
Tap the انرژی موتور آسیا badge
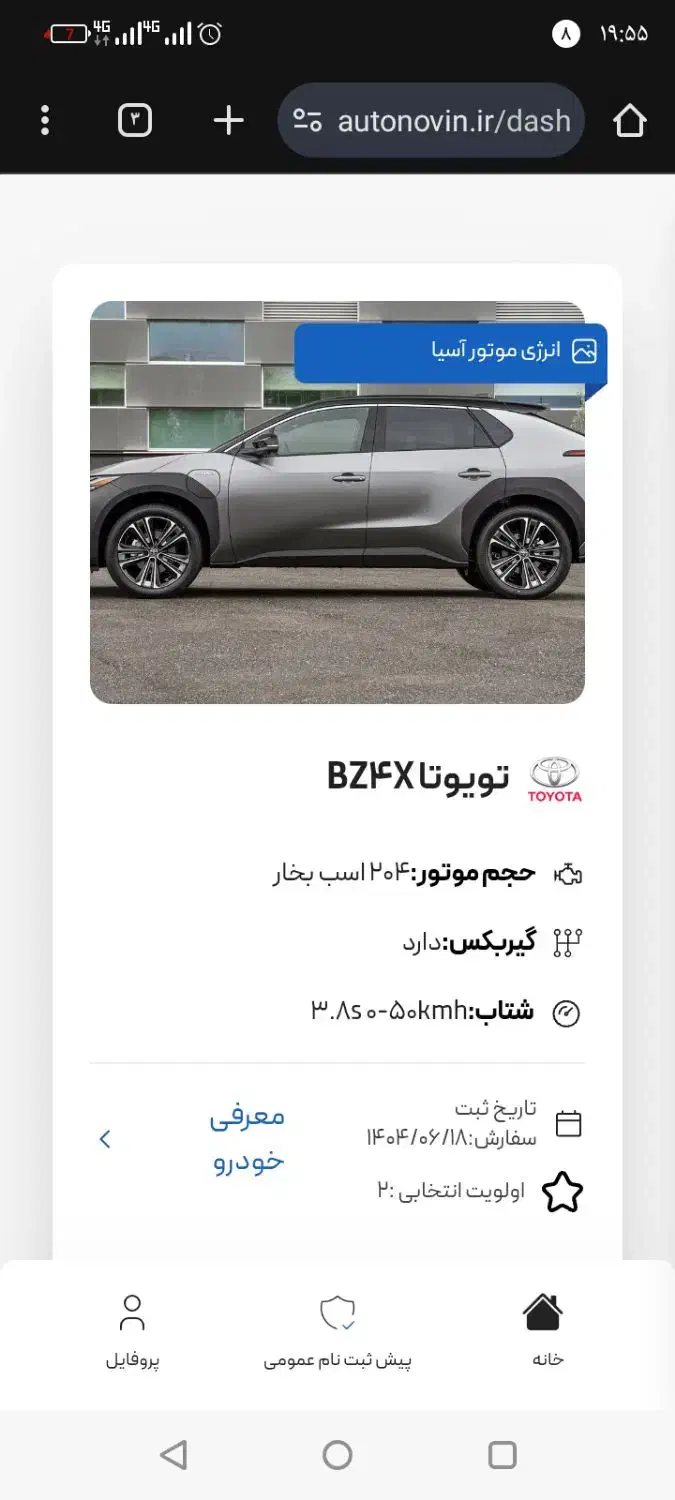[x=450, y=352]
